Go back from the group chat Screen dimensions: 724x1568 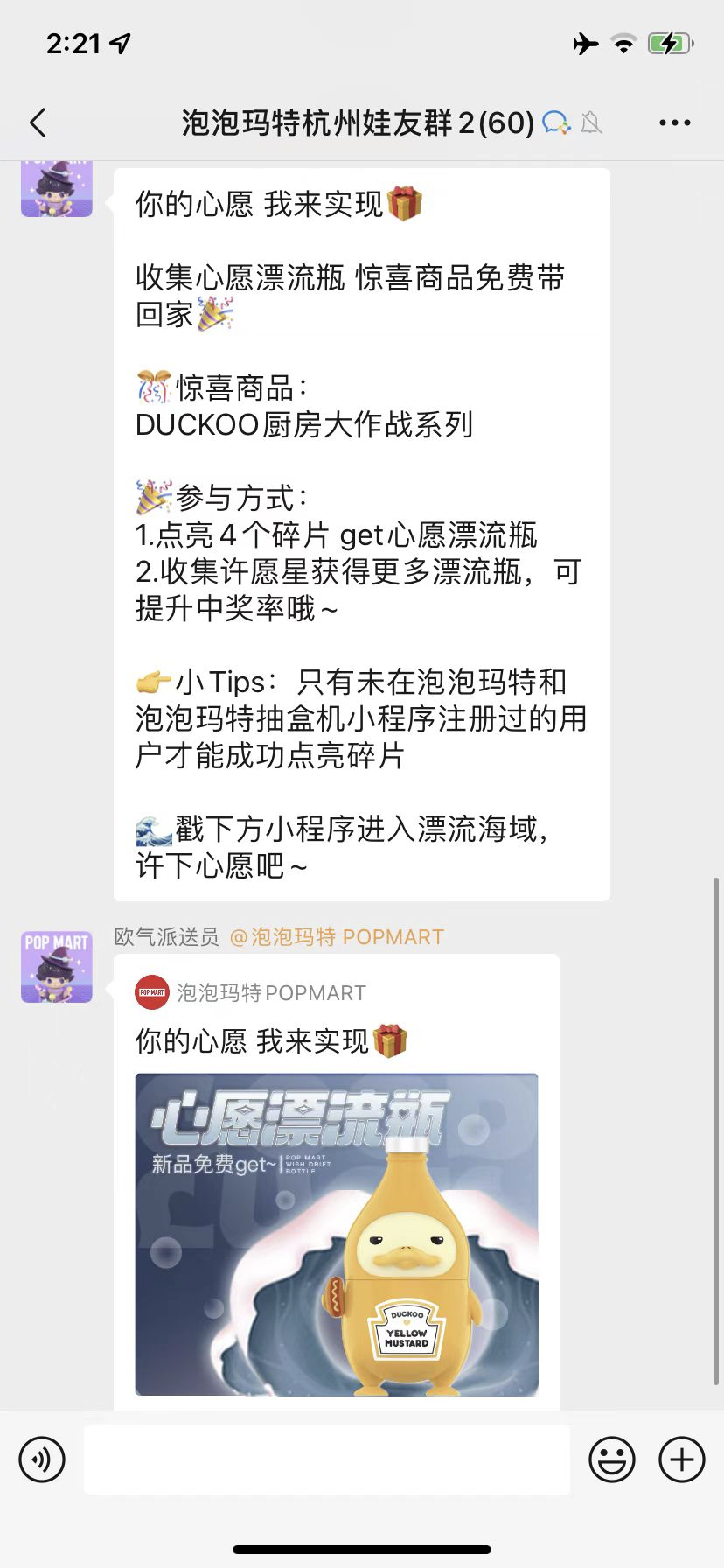click(x=38, y=122)
